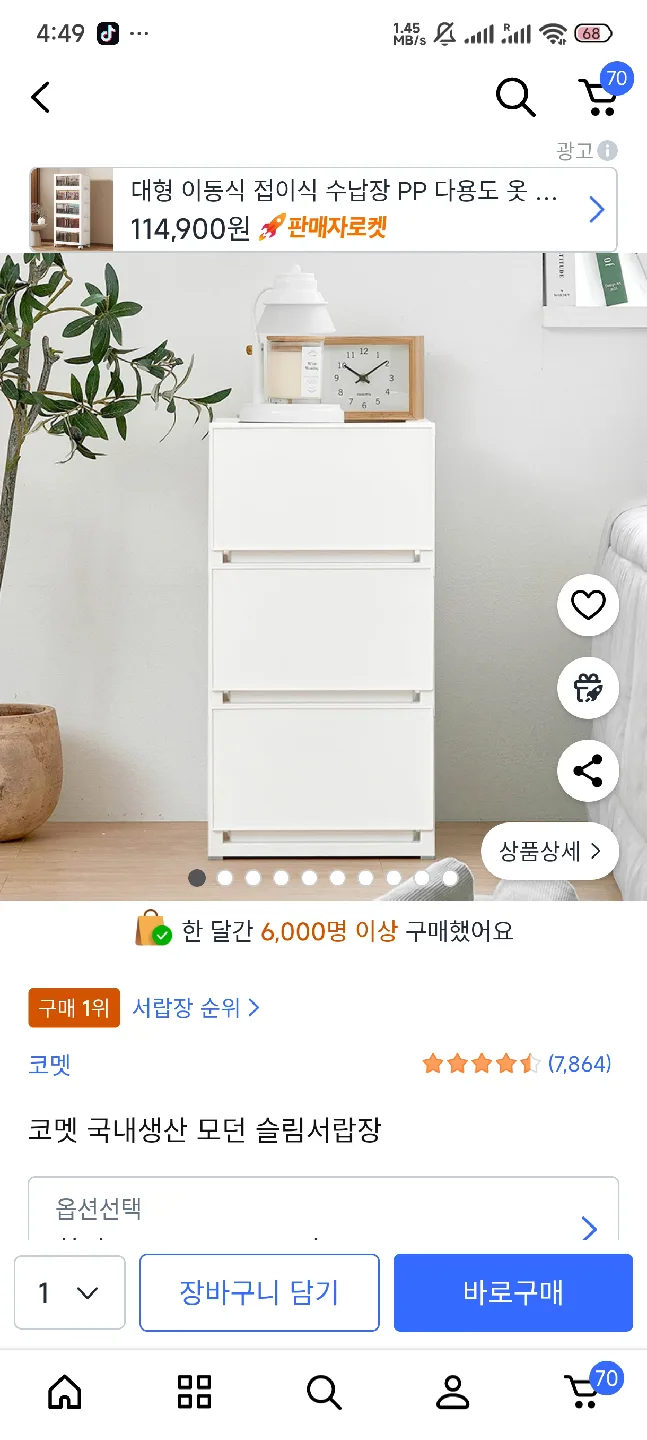Add this product to the wishlist heart
The image size is (647, 1440).
pos(588,605)
